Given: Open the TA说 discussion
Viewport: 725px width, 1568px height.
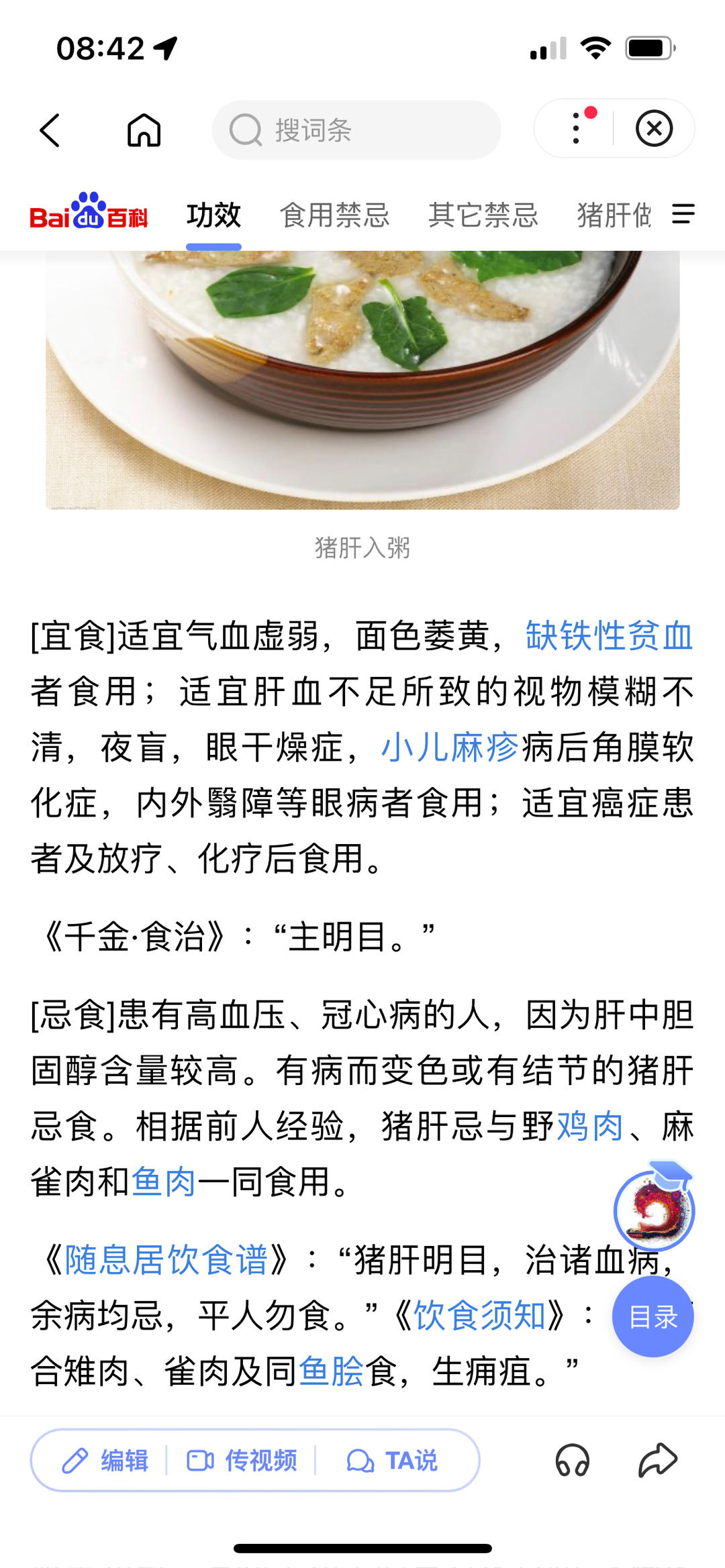Looking at the screenshot, I should click(x=392, y=1460).
